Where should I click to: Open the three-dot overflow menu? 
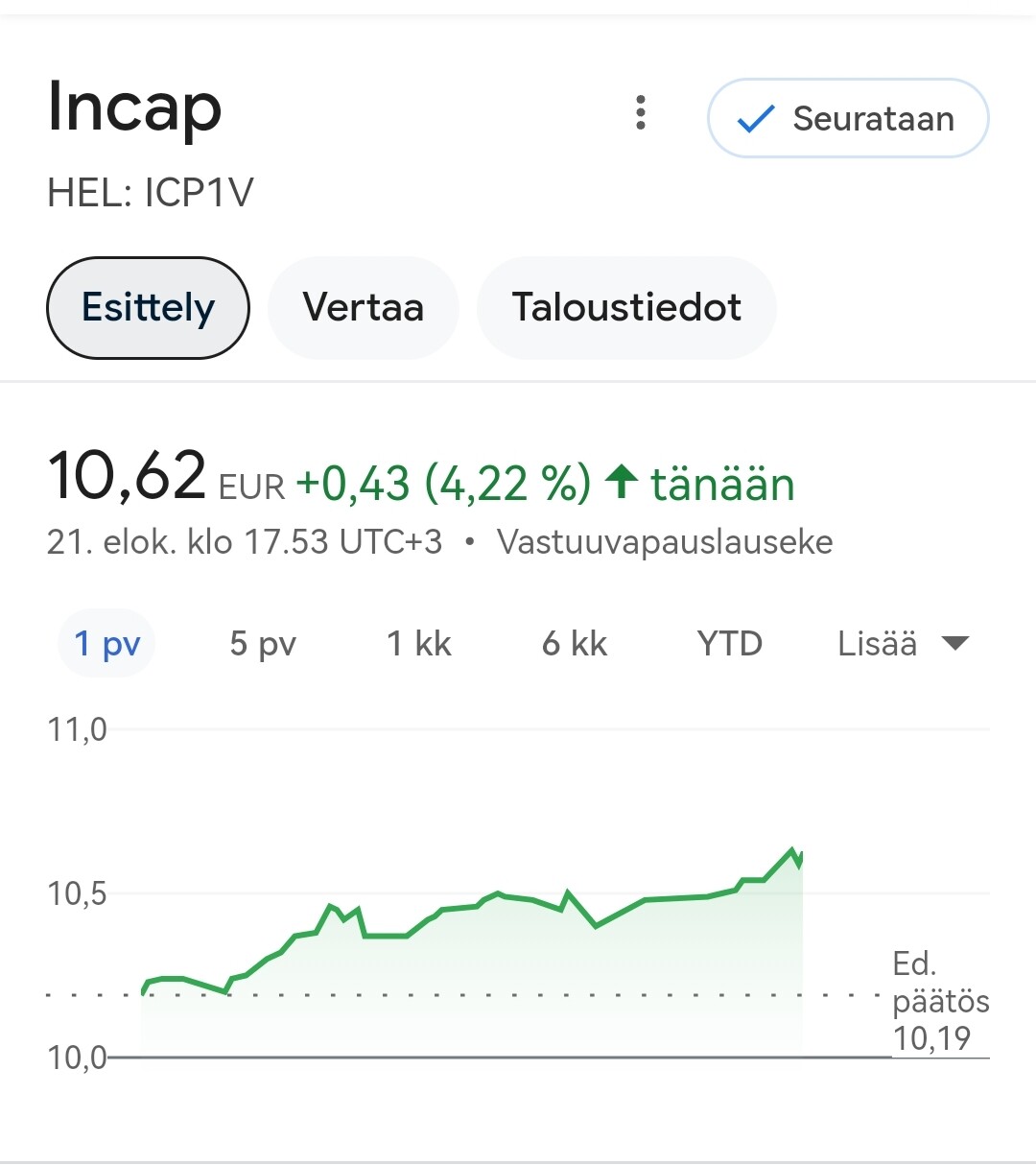(x=641, y=113)
